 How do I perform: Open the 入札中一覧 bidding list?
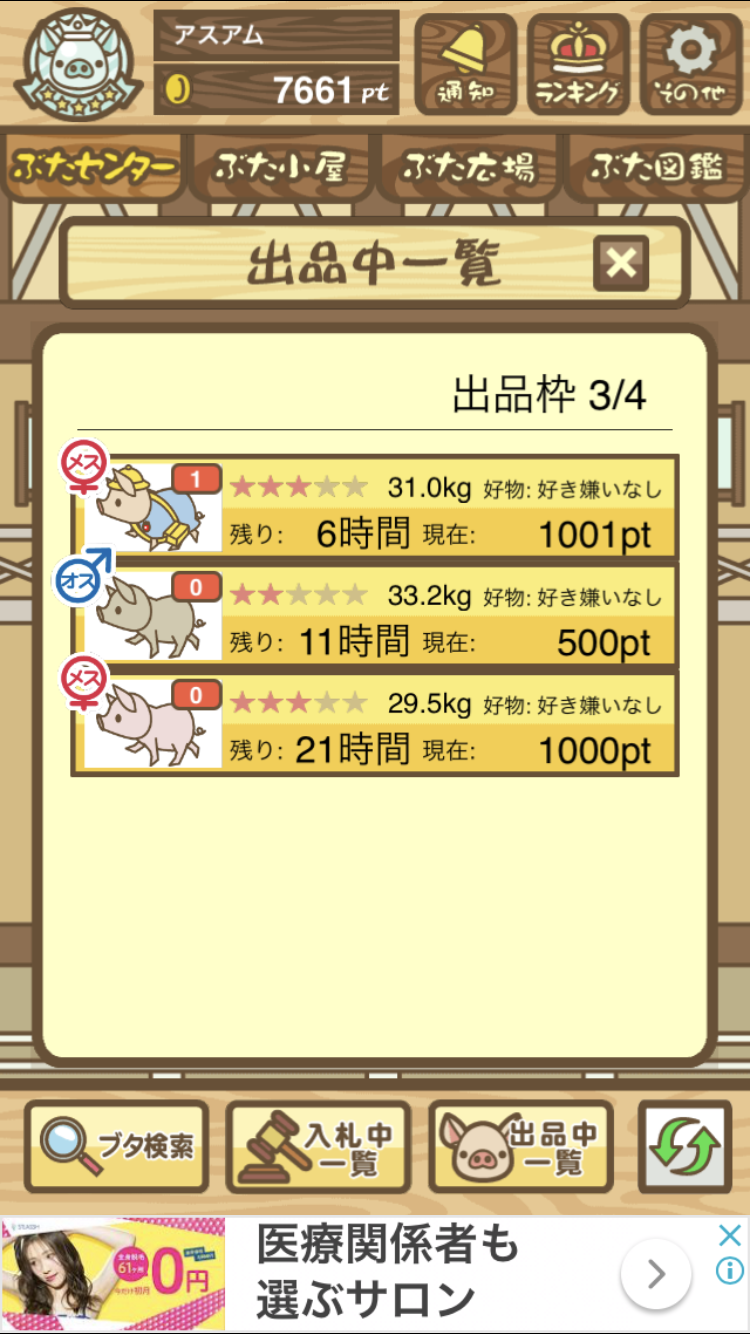tap(318, 1146)
